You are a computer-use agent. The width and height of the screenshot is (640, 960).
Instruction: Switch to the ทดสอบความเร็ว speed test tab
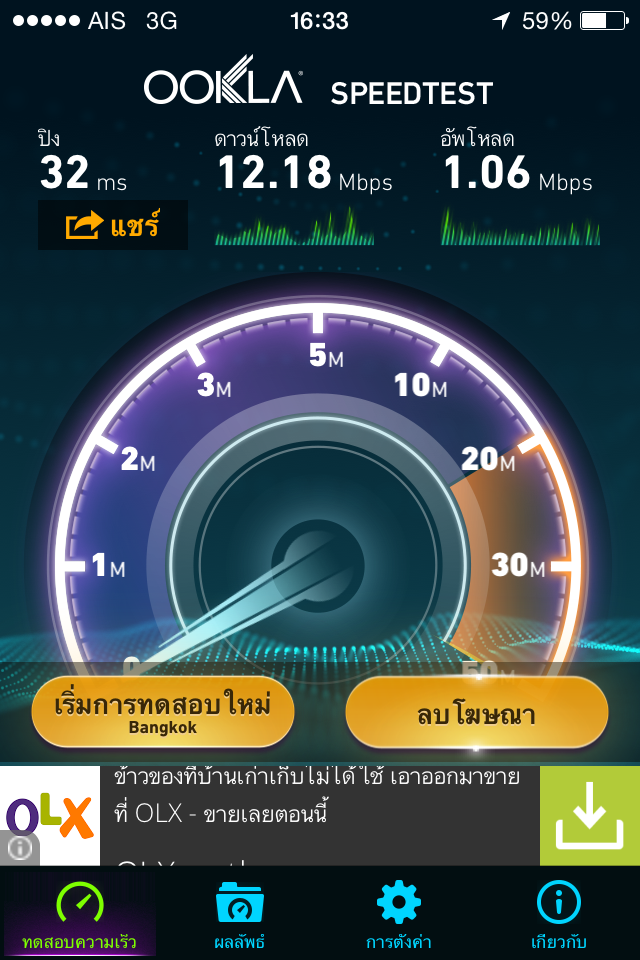(x=80, y=913)
